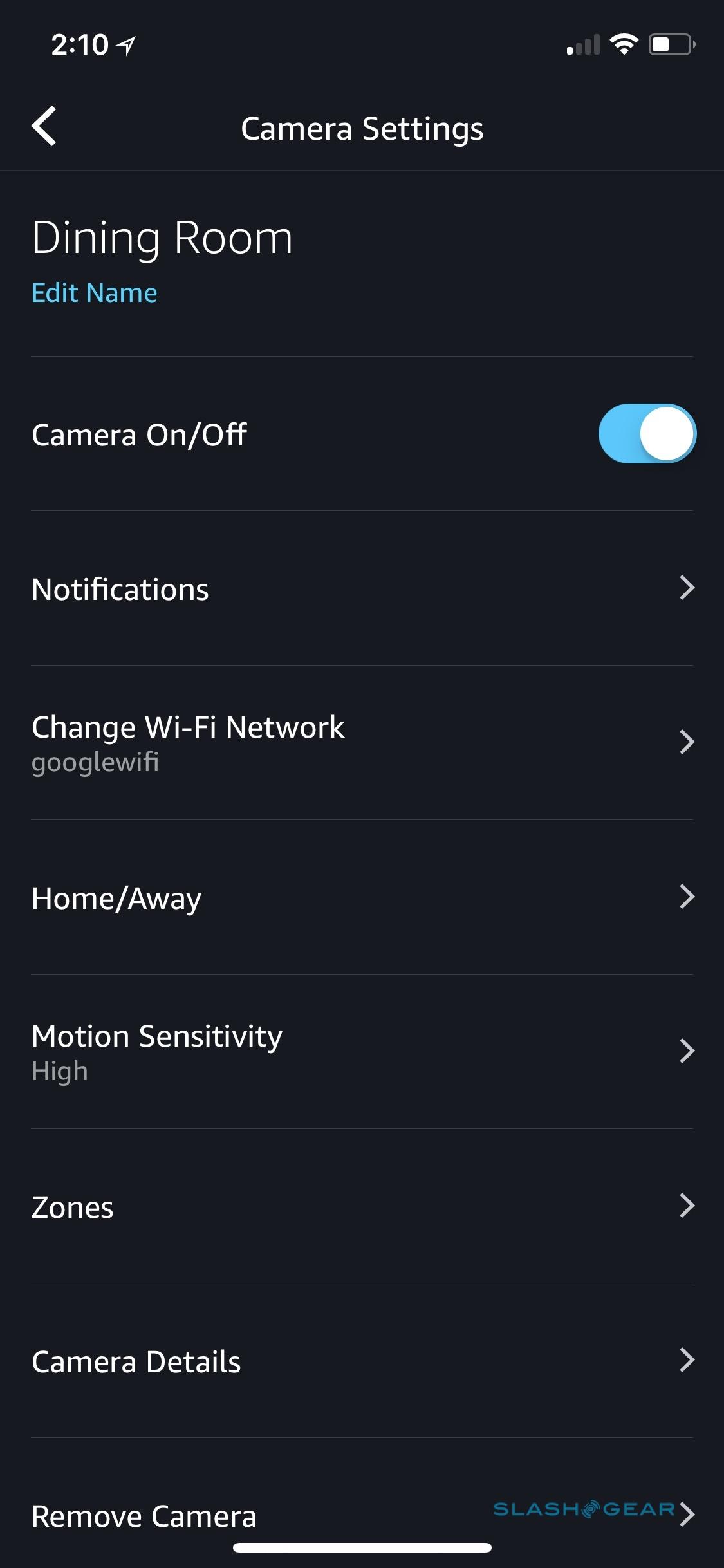Open Notifications settings

coord(362,588)
